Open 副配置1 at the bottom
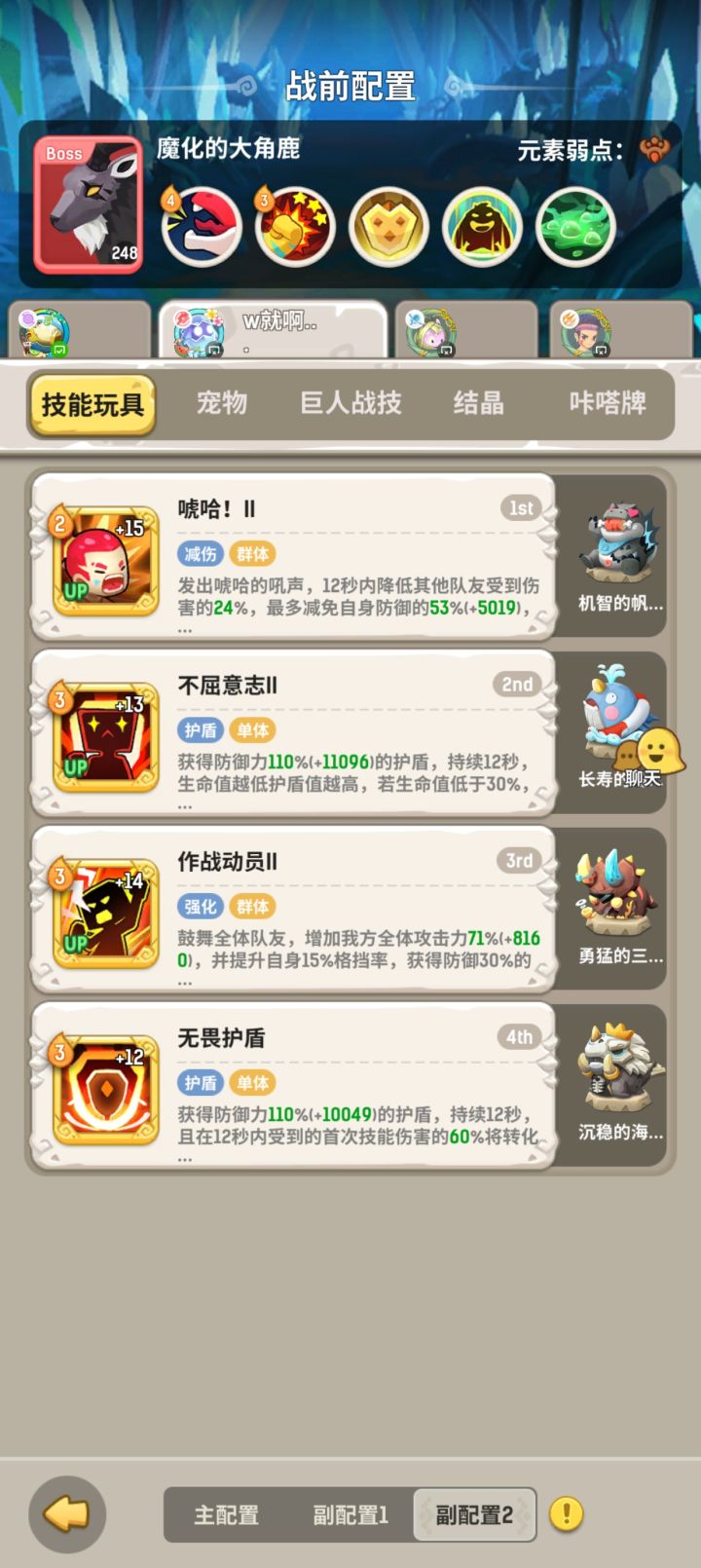 click(350, 1515)
